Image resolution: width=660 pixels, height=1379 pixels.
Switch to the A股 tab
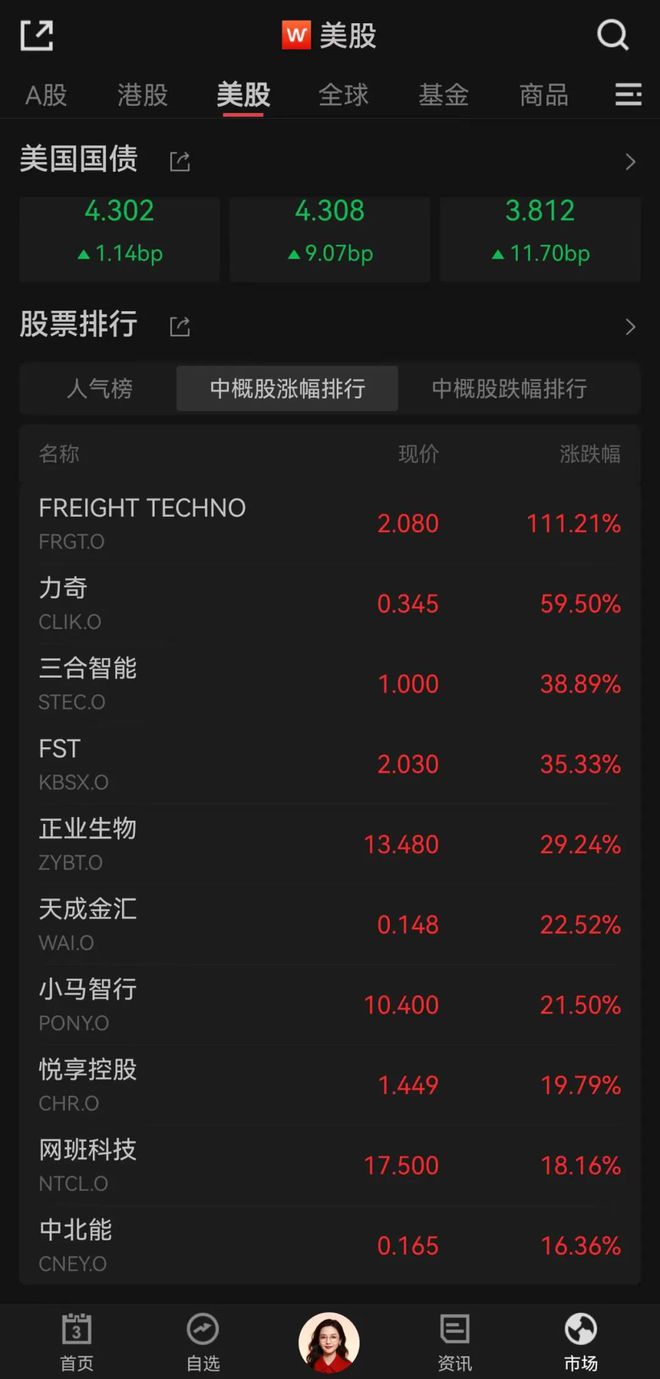46,95
